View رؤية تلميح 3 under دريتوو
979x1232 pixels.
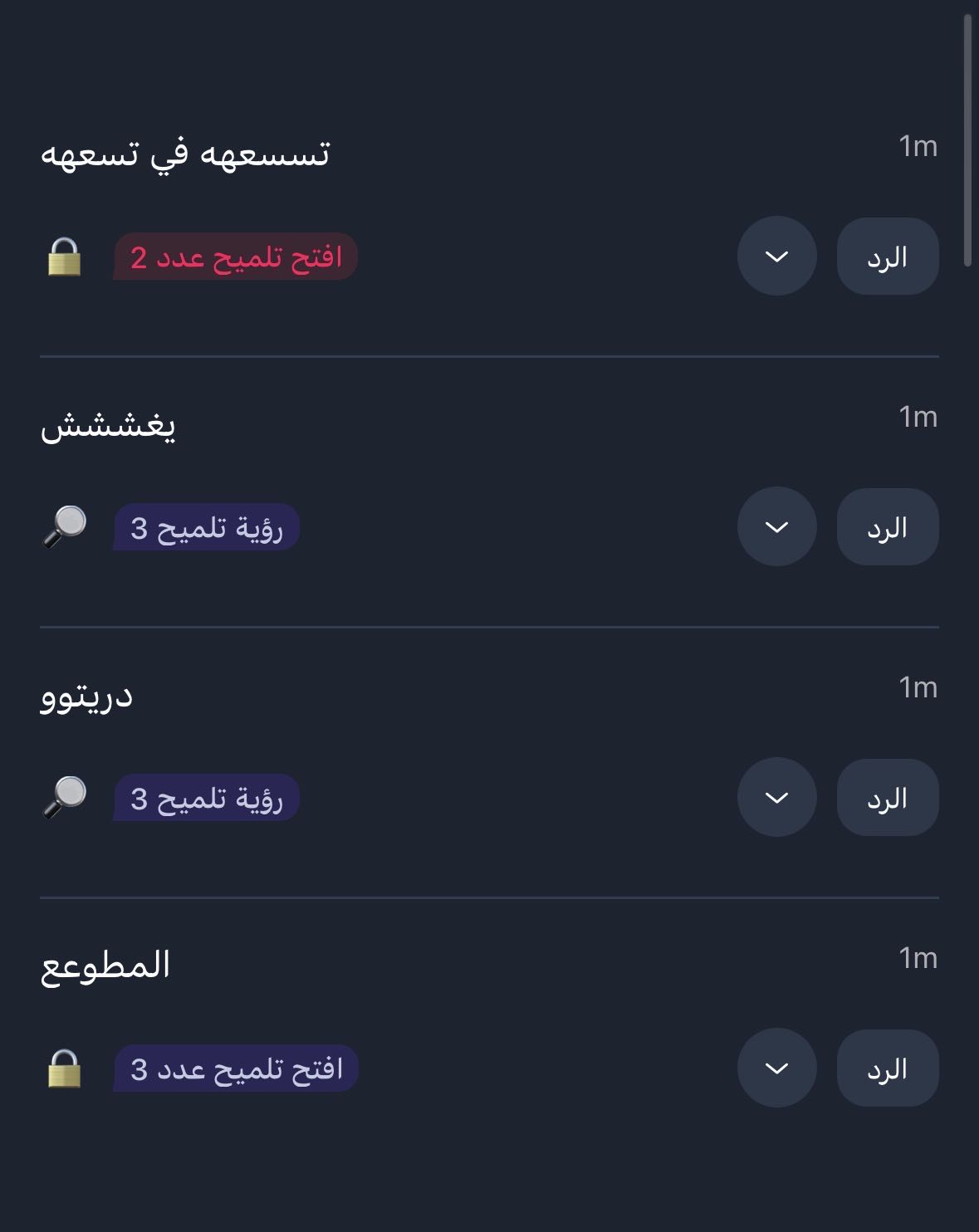pos(207,798)
